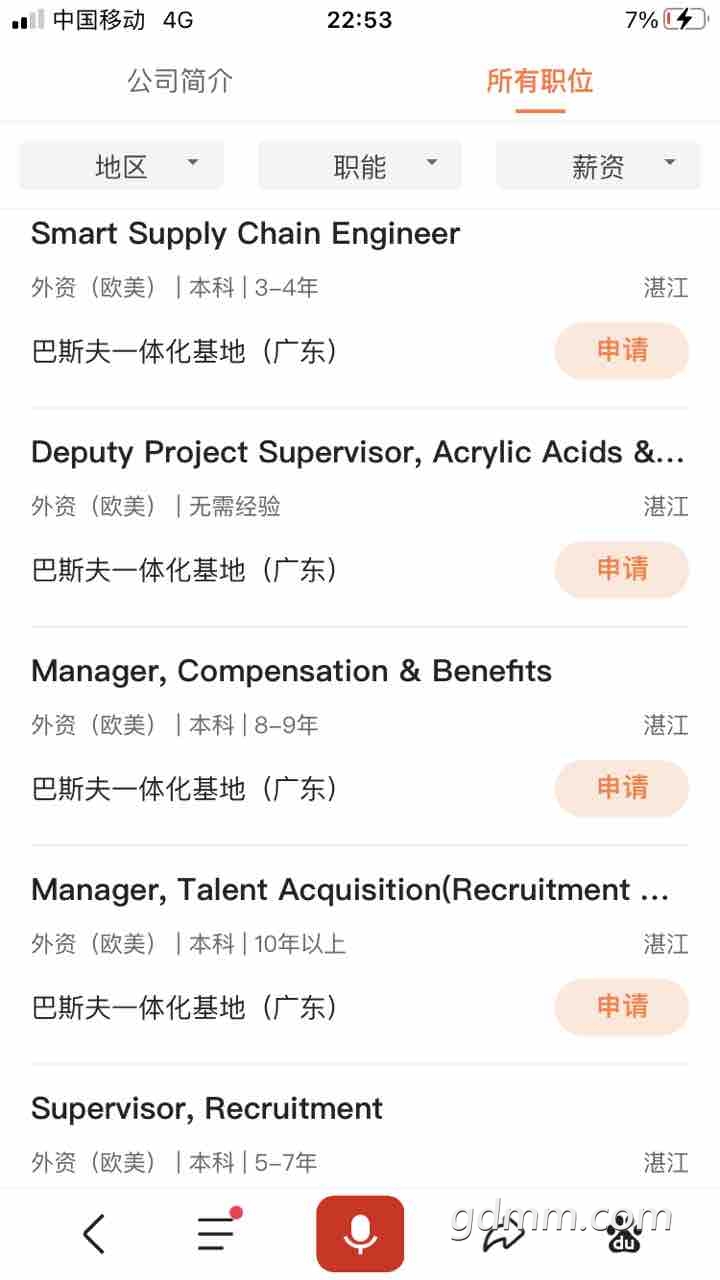The height and width of the screenshot is (1280, 720).
Task: Apply for Manager, Talent Acquisition role
Action: tap(622, 1006)
